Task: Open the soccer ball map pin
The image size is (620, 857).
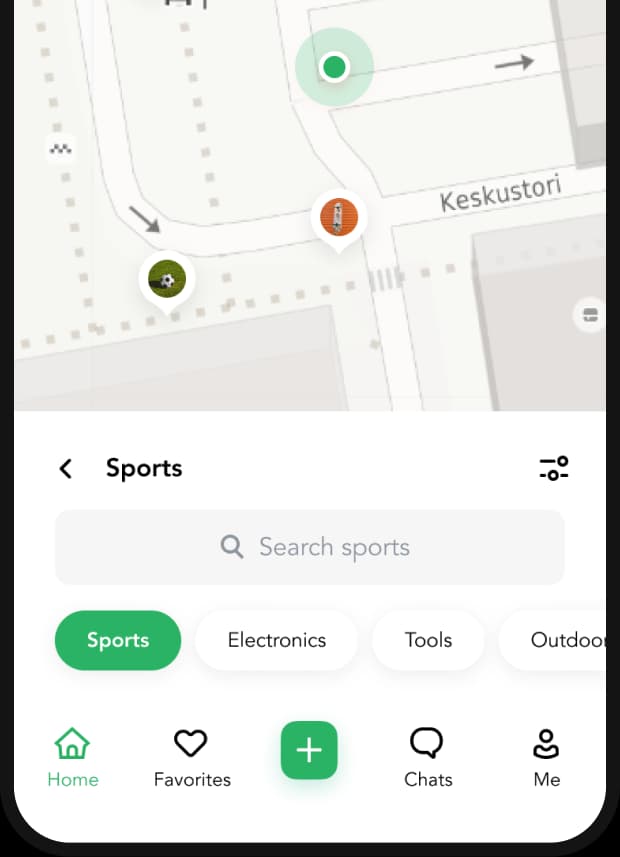Action: tap(167, 280)
